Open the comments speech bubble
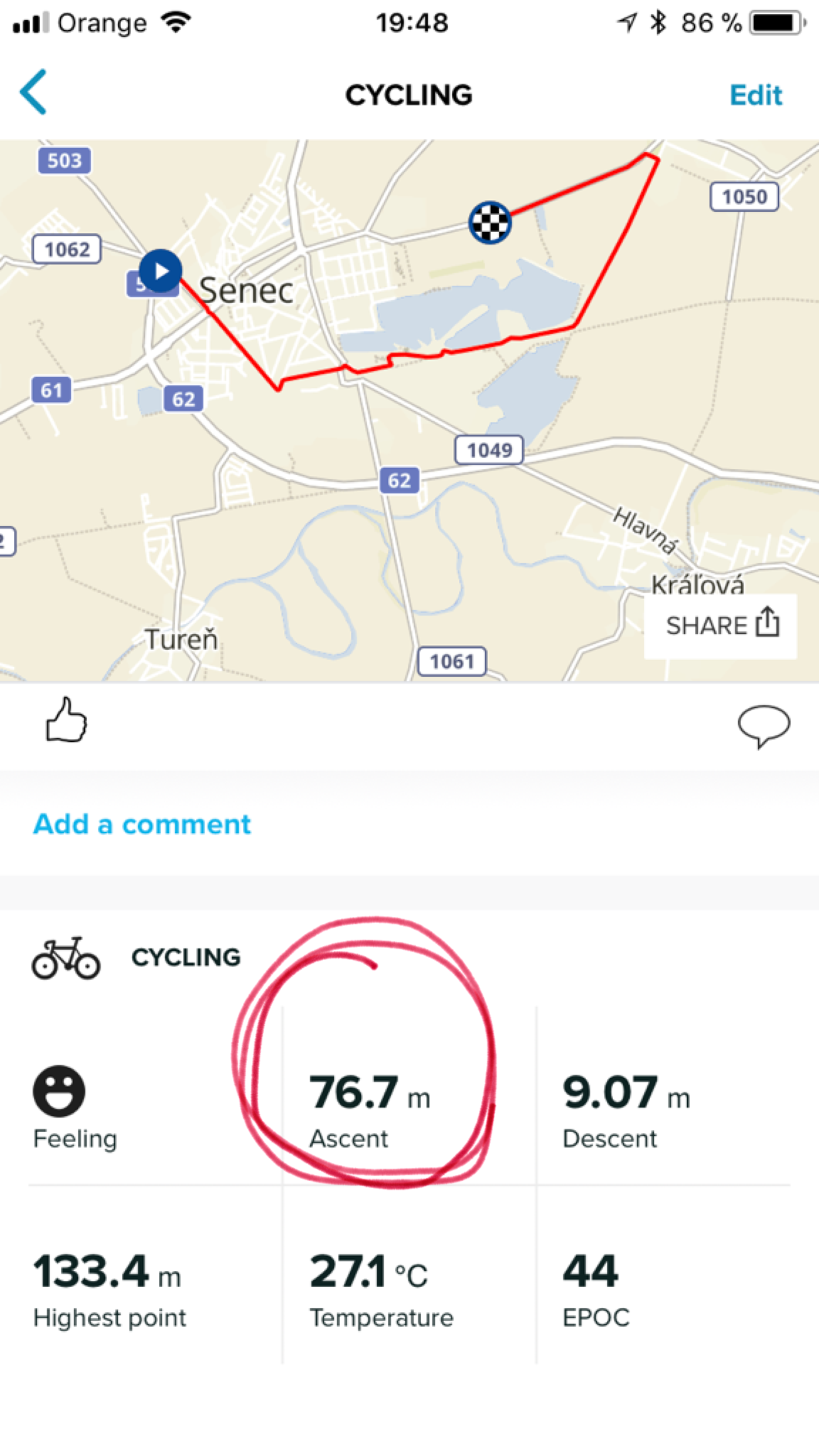This screenshot has height=1456, width=819. (x=764, y=727)
